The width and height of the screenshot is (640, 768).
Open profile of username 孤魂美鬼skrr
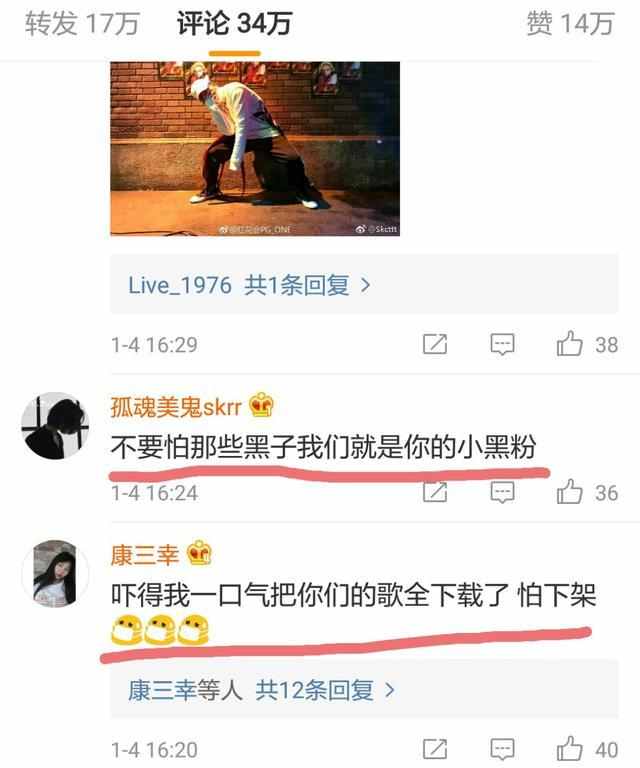pyautogui.click(x=172, y=407)
